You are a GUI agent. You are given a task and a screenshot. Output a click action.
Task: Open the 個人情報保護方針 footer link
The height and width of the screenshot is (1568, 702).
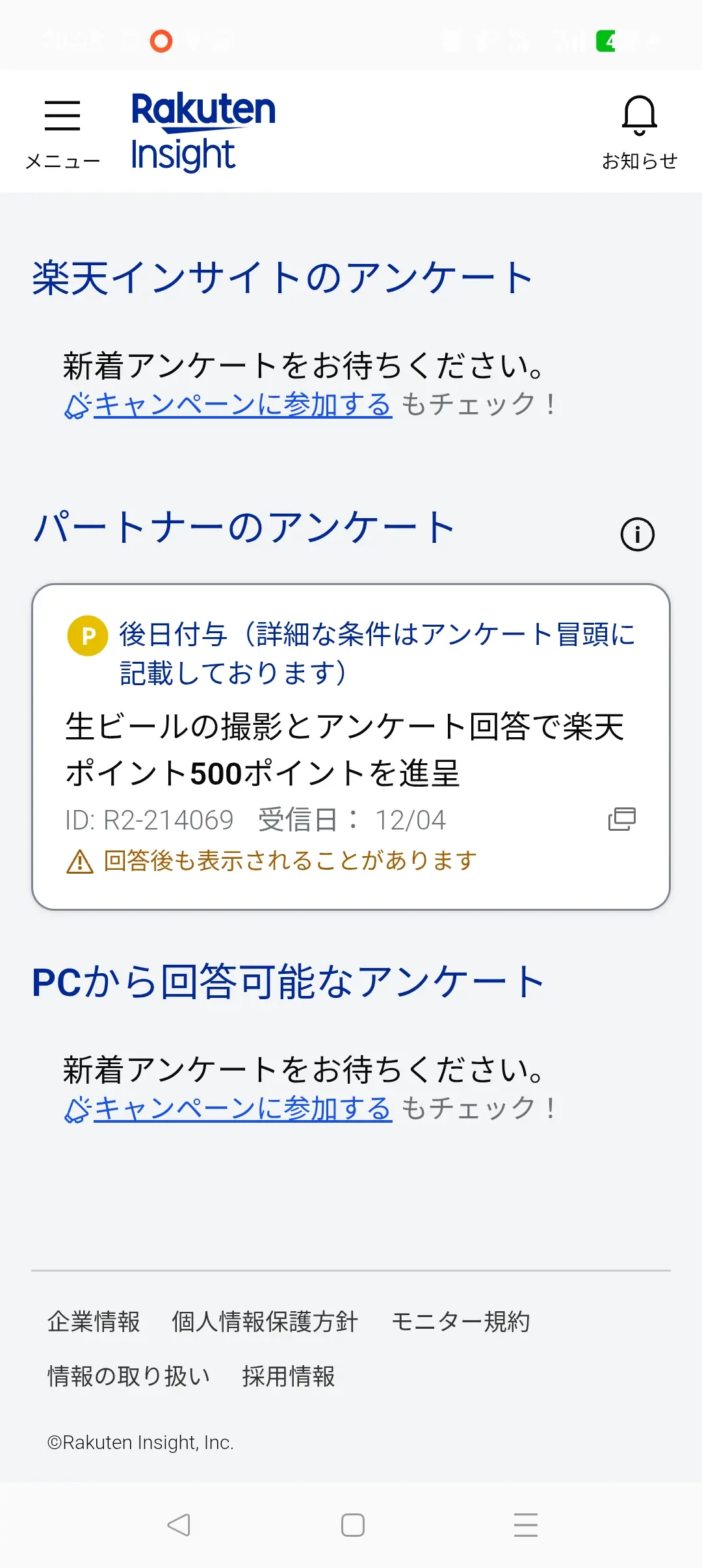(x=265, y=1322)
